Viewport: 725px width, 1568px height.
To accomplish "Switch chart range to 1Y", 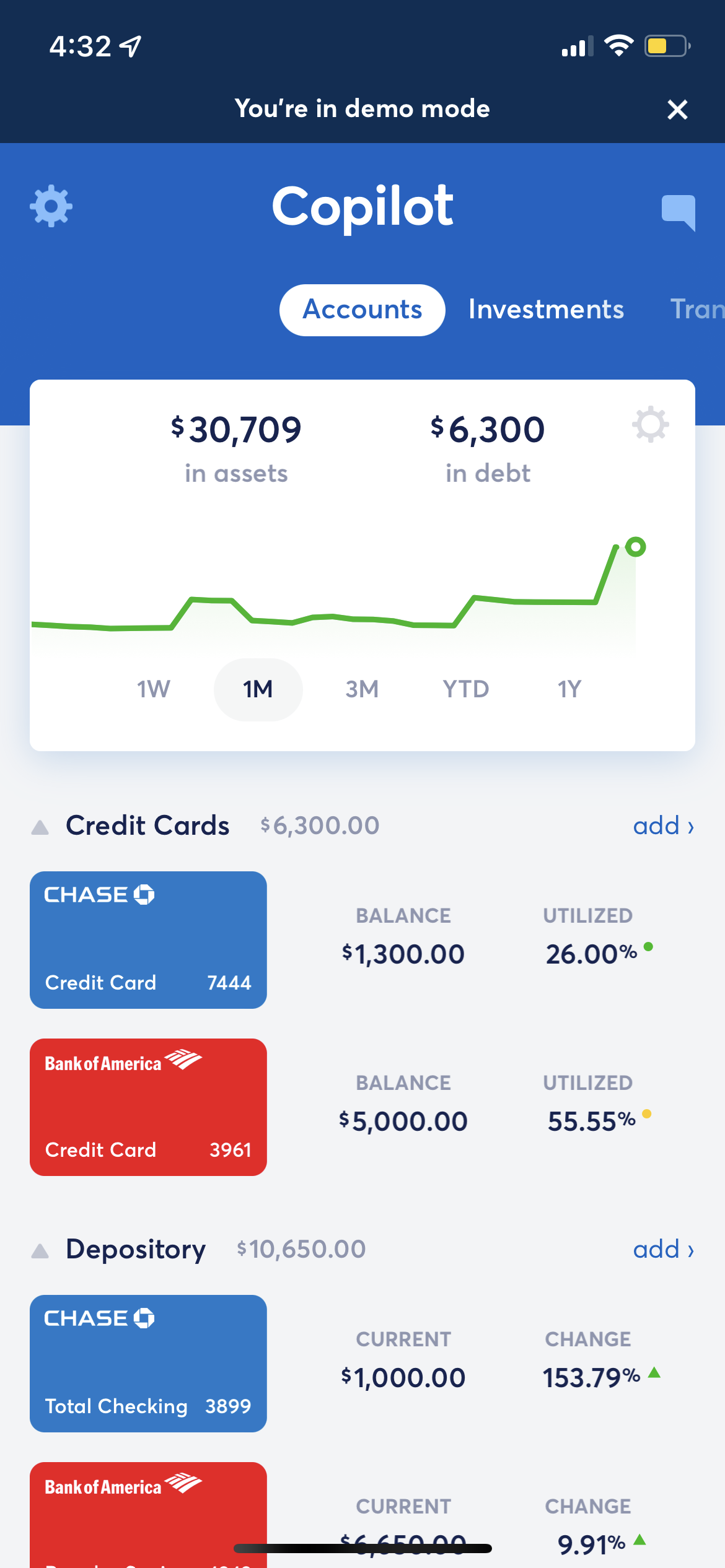I will [x=569, y=689].
